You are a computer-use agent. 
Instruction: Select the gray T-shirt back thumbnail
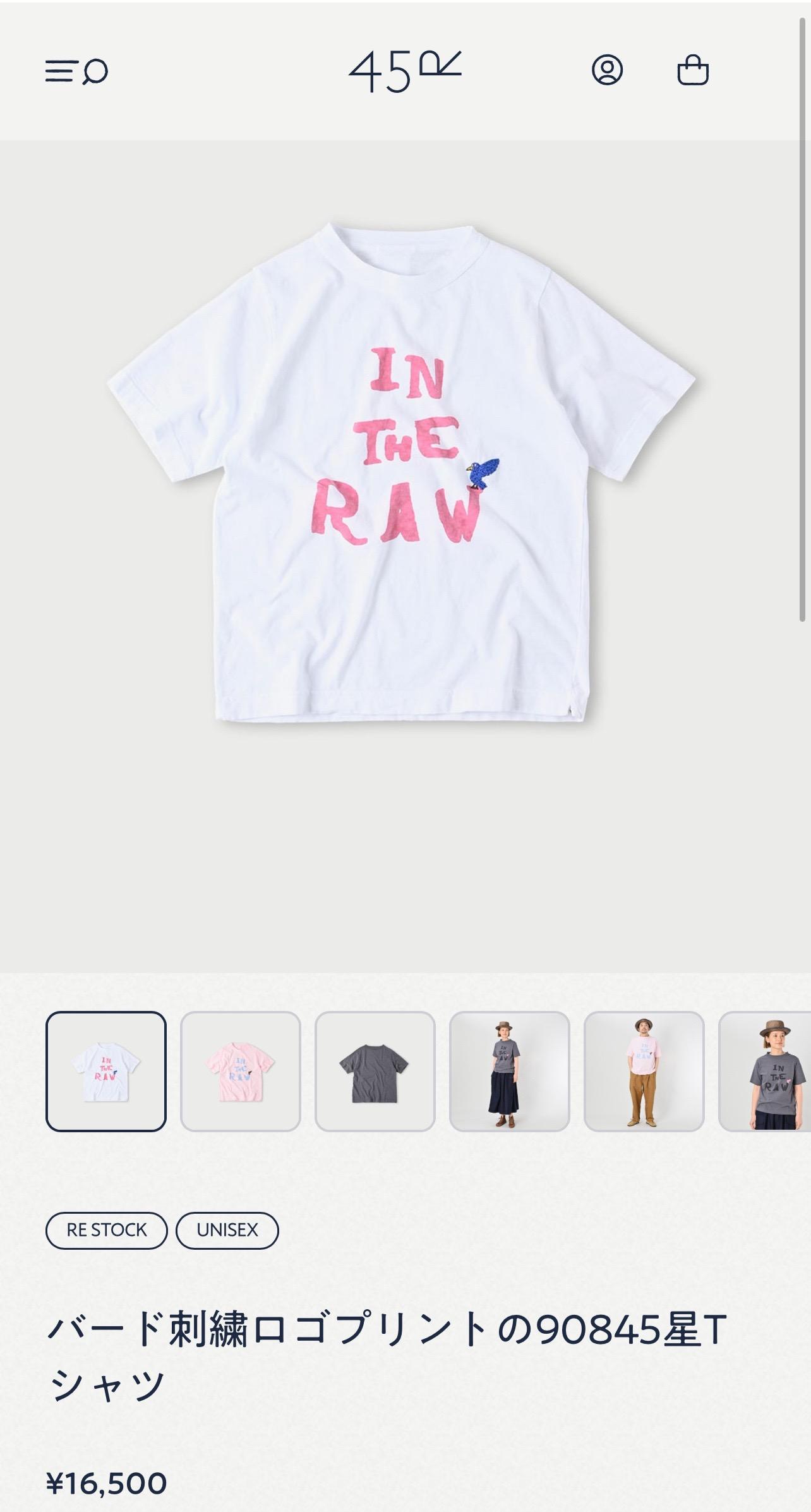375,1071
